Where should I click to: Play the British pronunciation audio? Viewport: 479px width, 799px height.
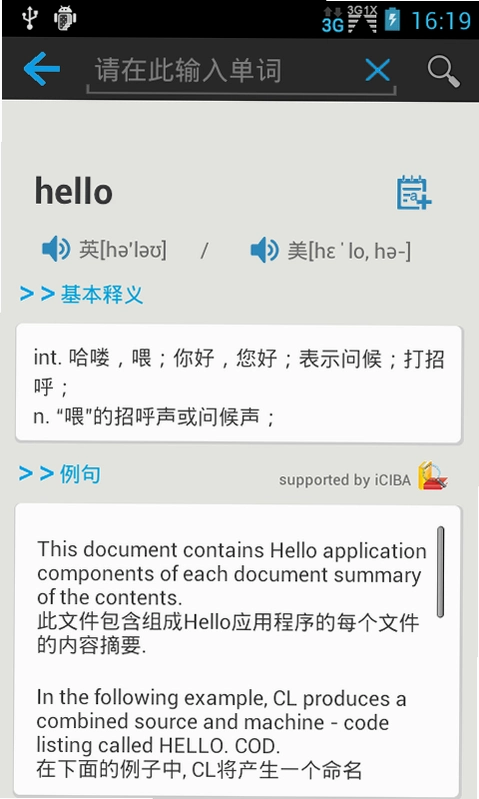pyautogui.click(x=56, y=249)
